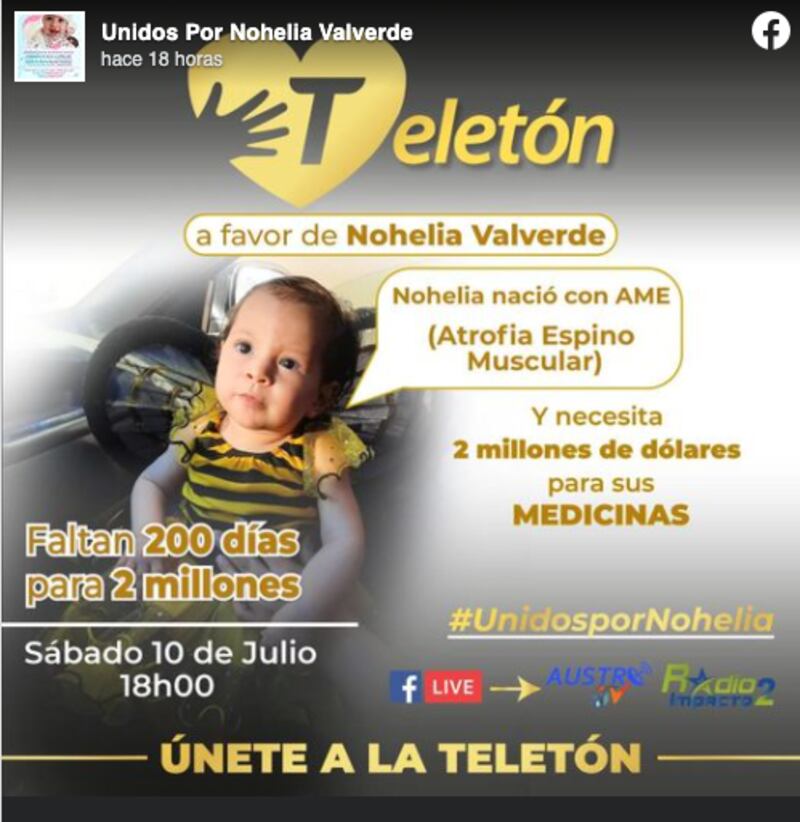
Task: Open the post's 'hace 18 horas' timestamp
Action: click(x=161, y=59)
